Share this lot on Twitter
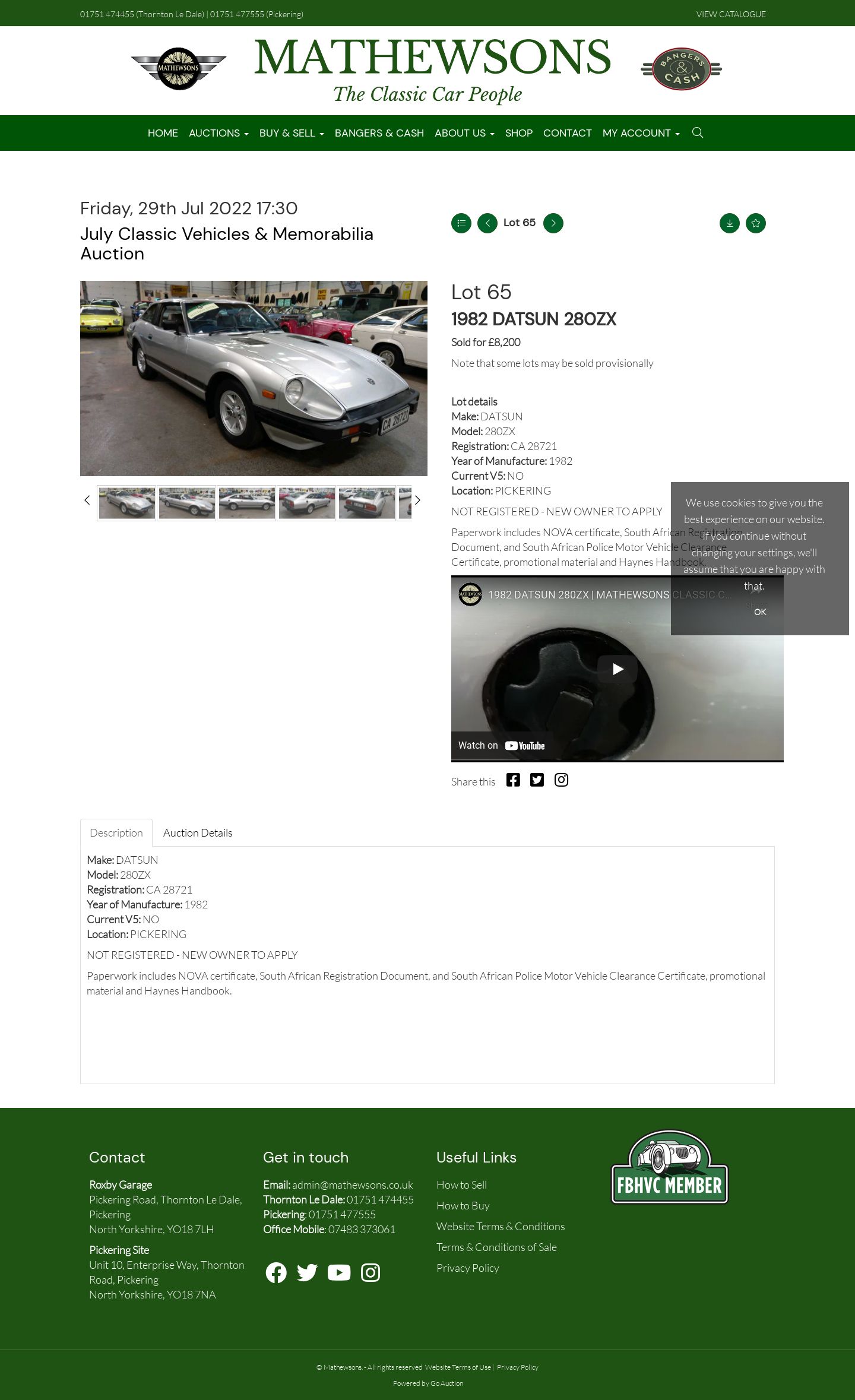Screen dimensions: 855x1400 click(537, 780)
